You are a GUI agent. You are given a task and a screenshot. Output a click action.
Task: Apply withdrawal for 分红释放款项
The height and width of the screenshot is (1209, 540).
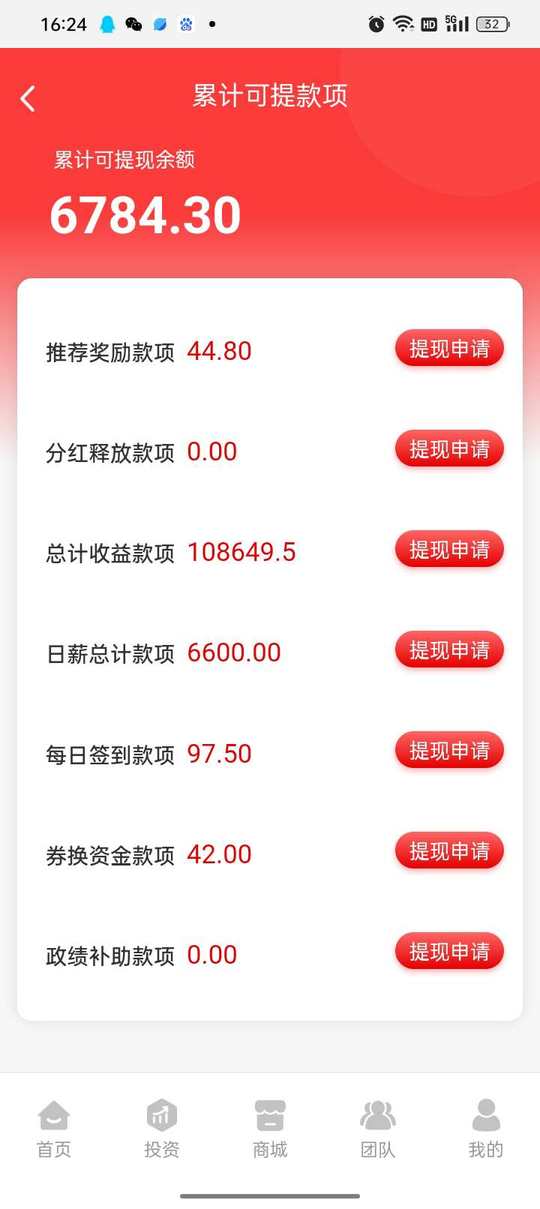[x=449, y=449]
